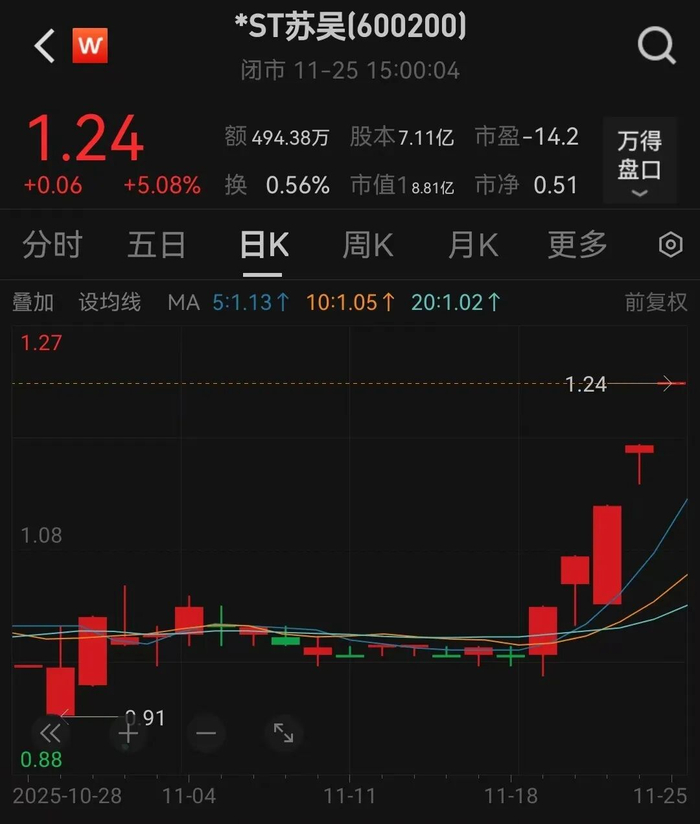
Task: Switch to the 分时 chart tab
Action: pos(52,244)
